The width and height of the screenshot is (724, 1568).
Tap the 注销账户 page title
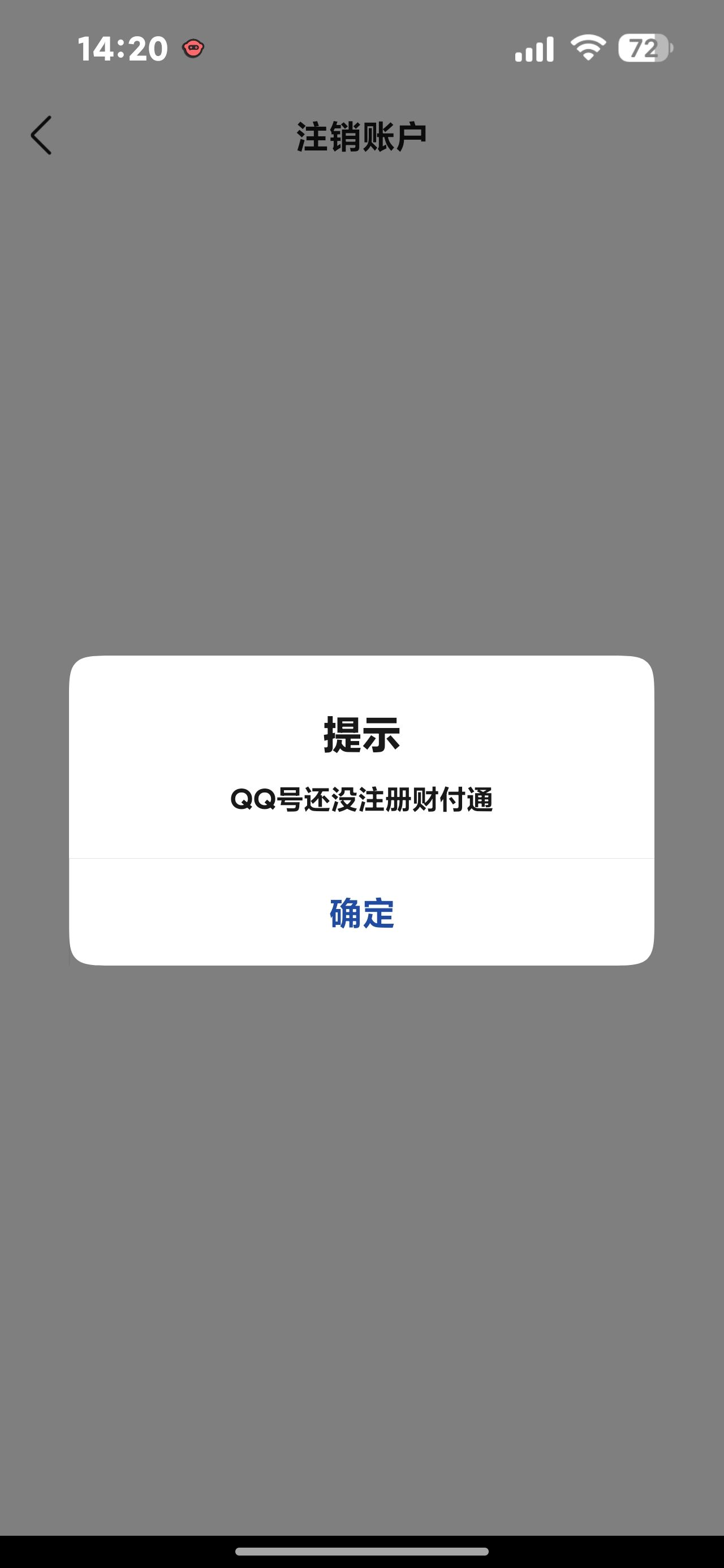click(x=361, y=135)
